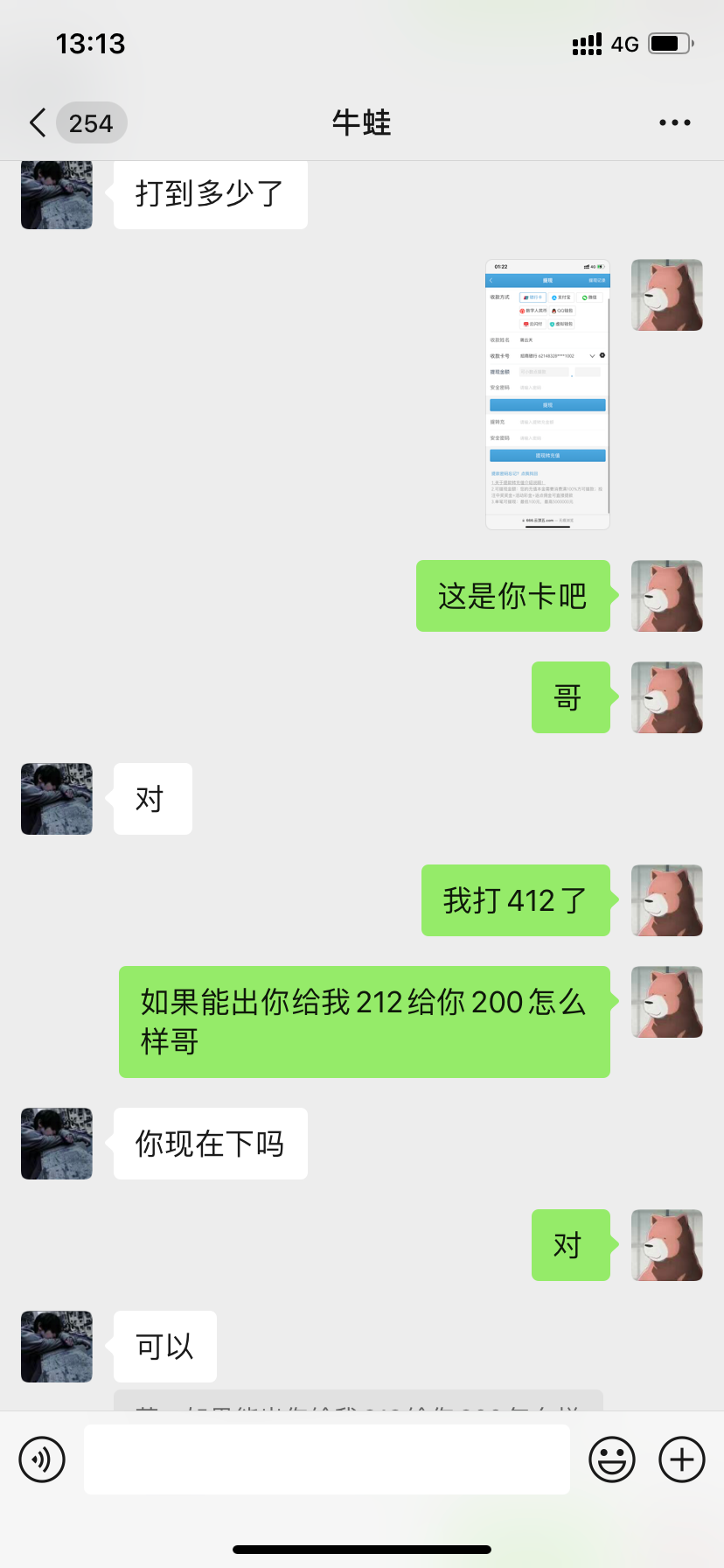Viewport: 724px width, 1568px height.
Task: Go back to the chat list
Action: click(38, 123)
